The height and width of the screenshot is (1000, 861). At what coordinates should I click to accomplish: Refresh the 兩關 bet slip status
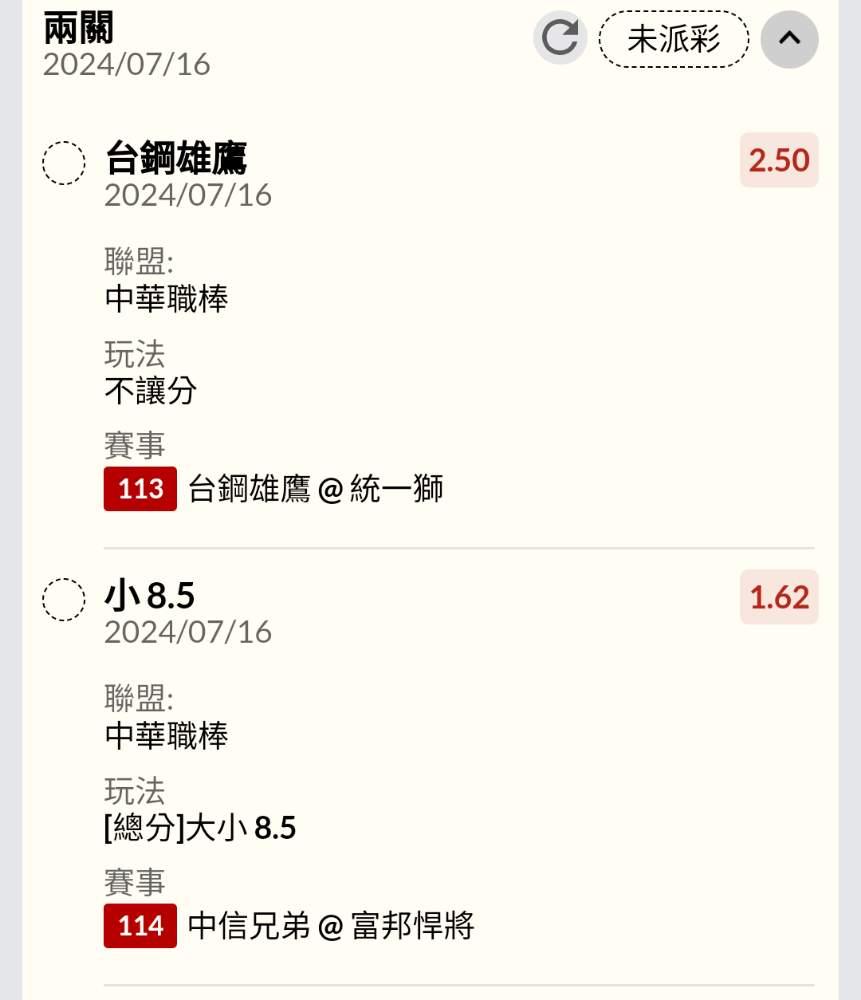click(x=559, y=38)
